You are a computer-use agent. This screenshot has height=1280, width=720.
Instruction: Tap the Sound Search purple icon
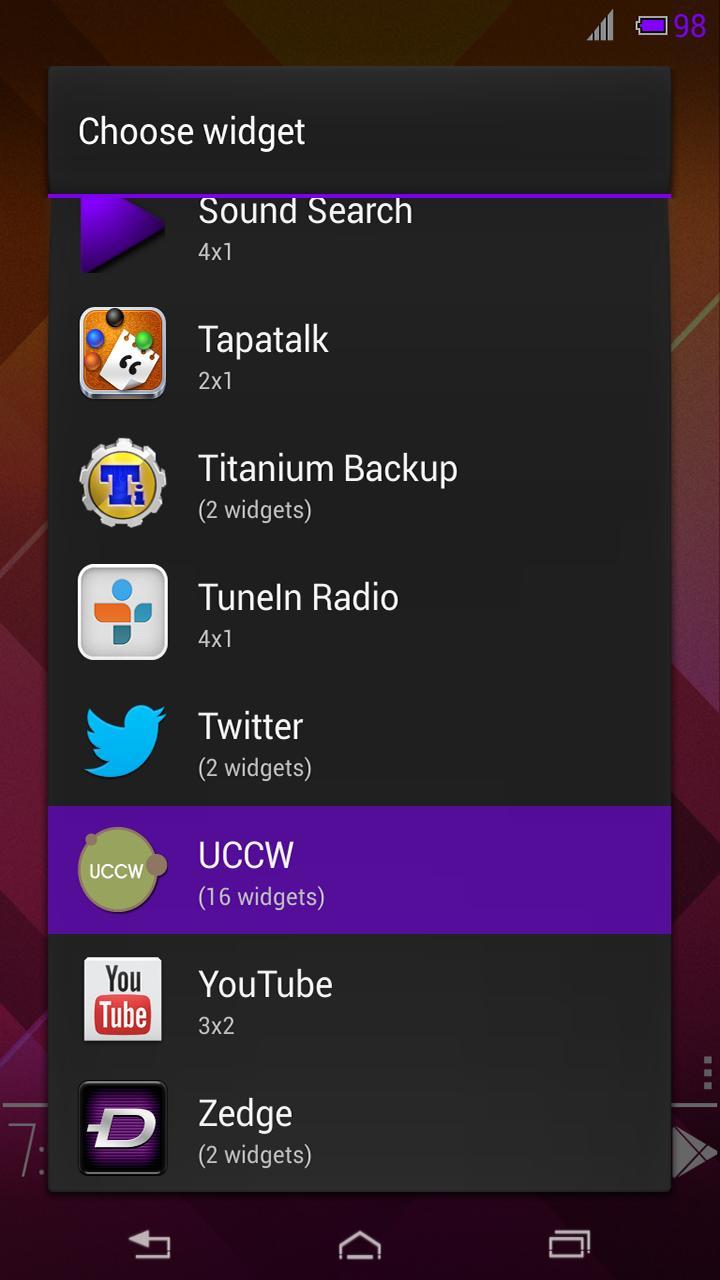pyautogui.click(x=121, y=230)
